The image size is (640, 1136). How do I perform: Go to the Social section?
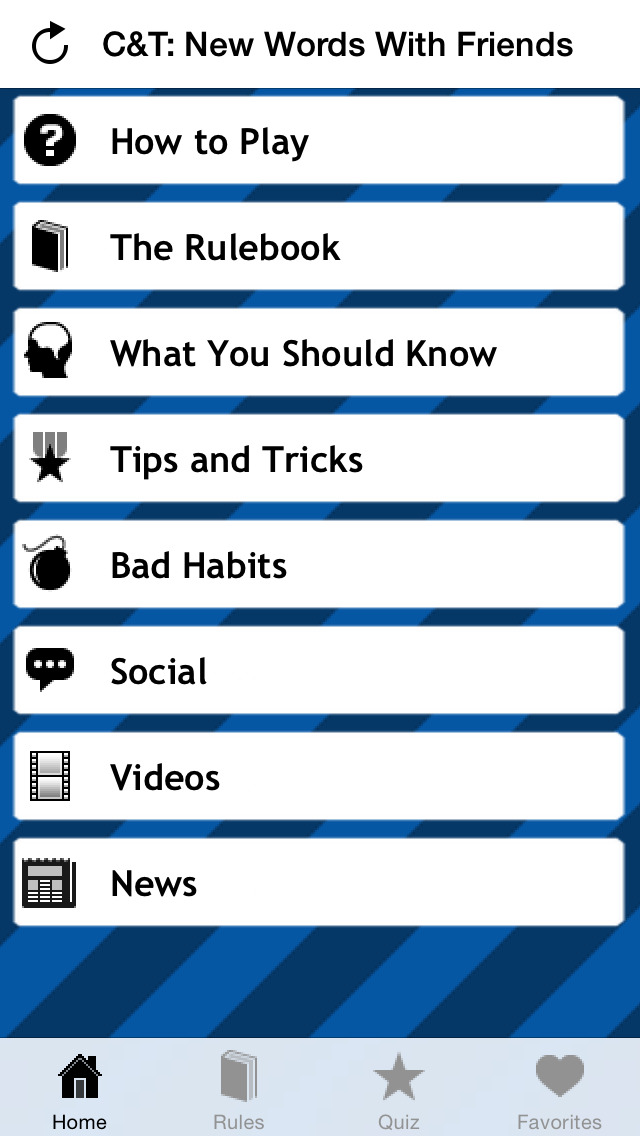(x=318, y=672)
